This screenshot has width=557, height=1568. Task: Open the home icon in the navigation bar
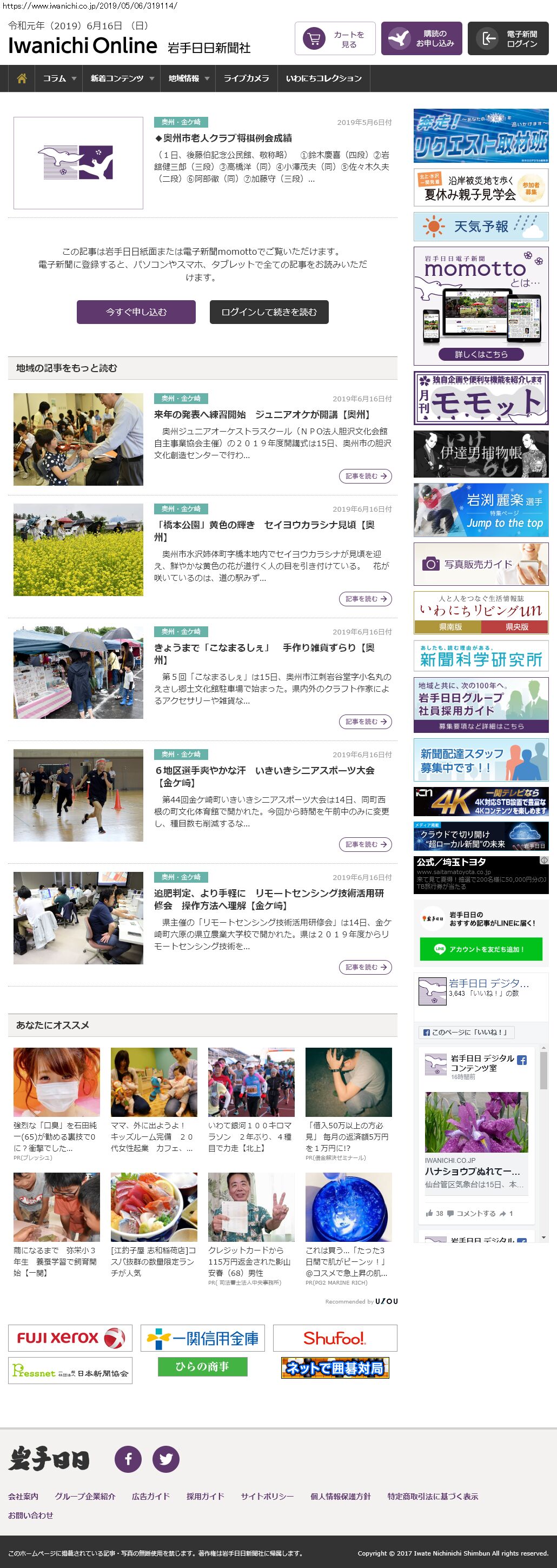[22, 78]
